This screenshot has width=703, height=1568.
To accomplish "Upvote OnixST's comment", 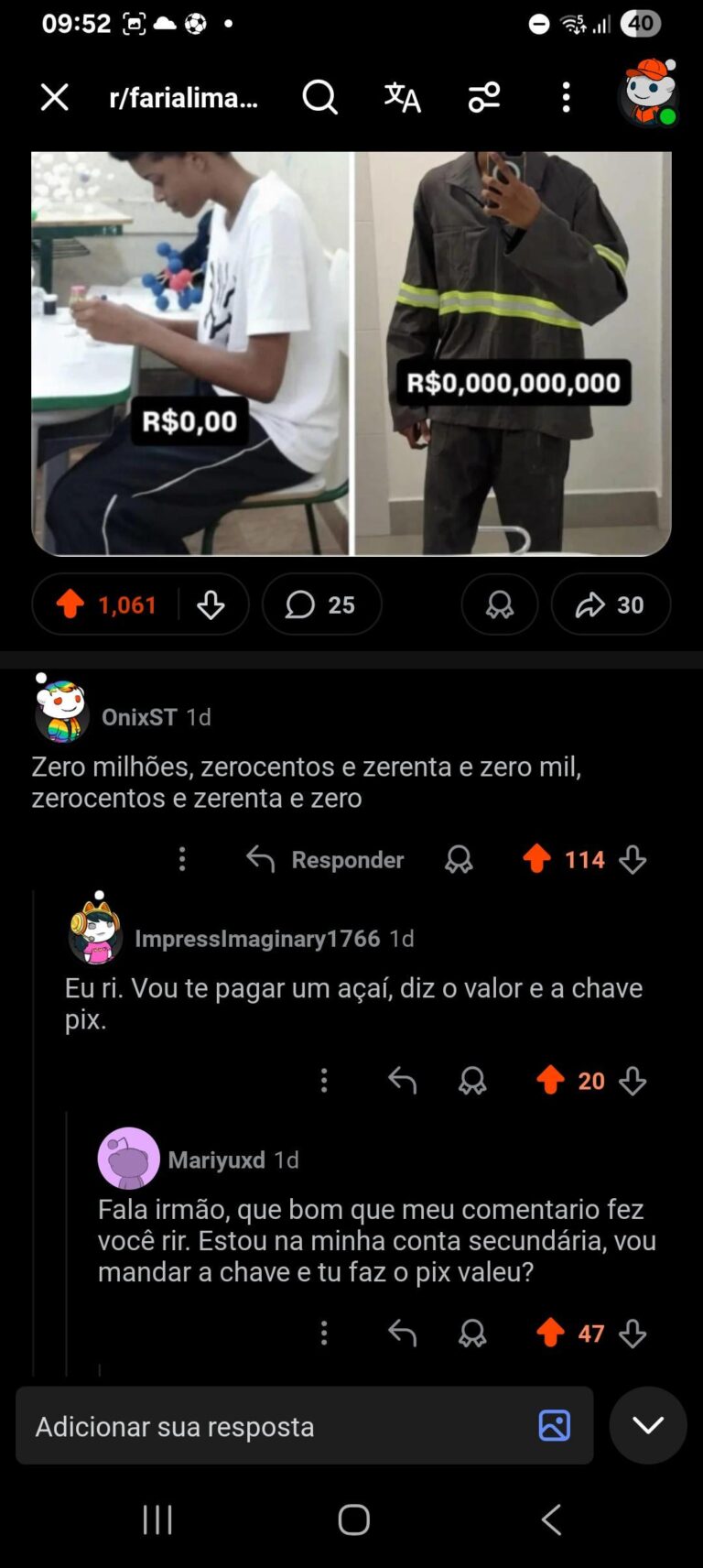I will pos(537,859).
